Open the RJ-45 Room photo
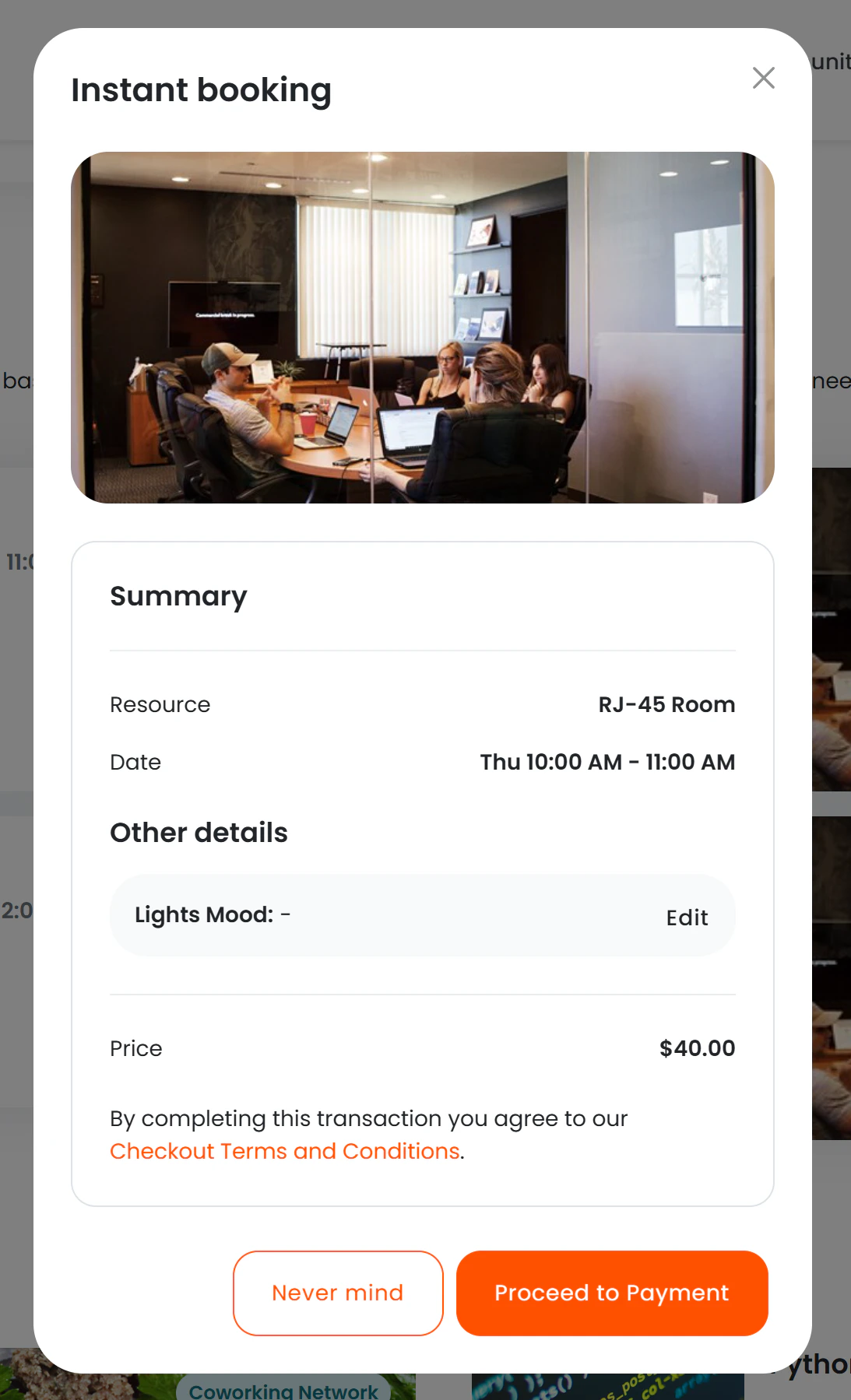Viewport: 851px width, 1400px height. click(423, 326)
